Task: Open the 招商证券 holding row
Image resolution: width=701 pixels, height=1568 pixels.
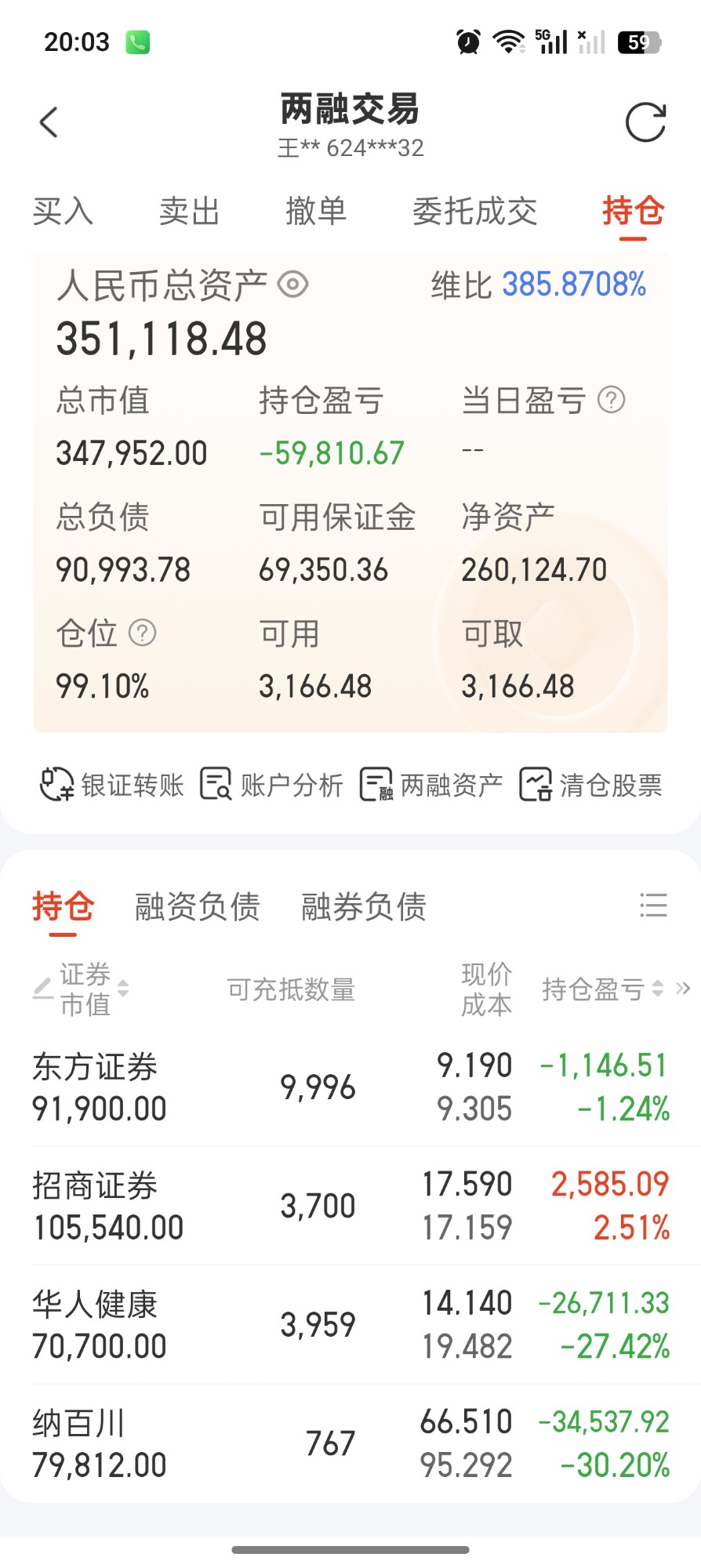Action: tap(350, 1206)
